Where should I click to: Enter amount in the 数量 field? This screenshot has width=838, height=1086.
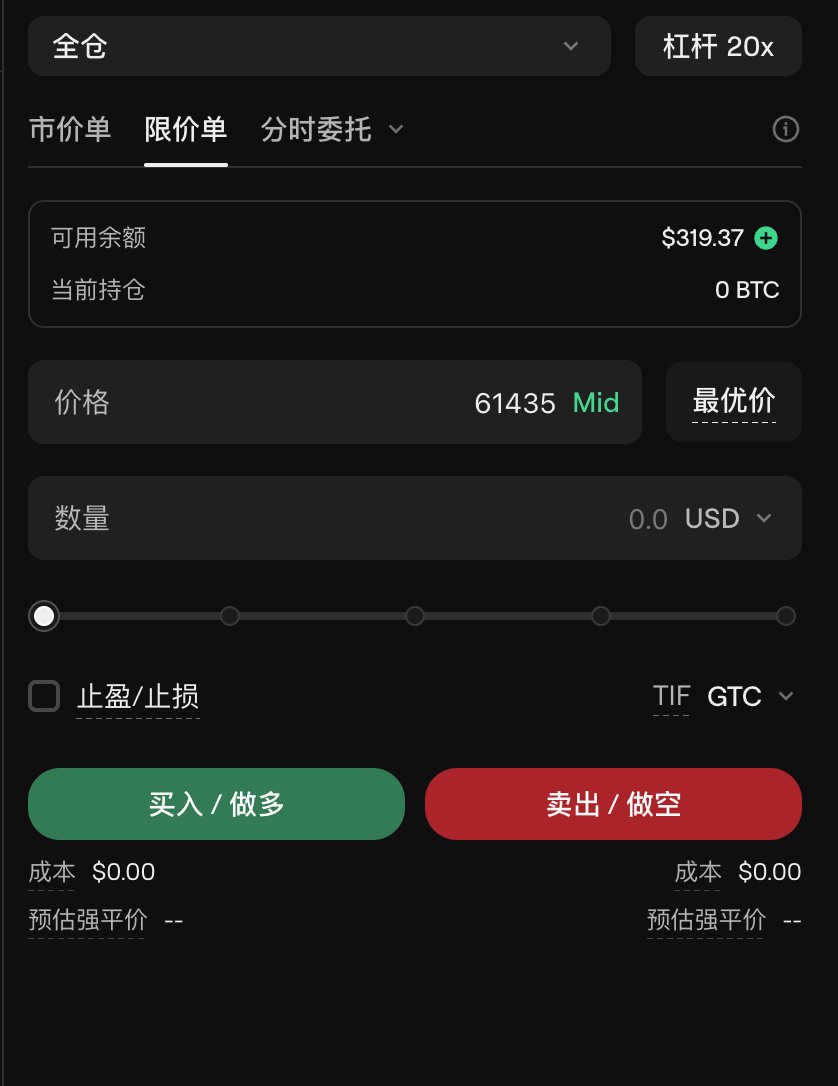(415, 518)
